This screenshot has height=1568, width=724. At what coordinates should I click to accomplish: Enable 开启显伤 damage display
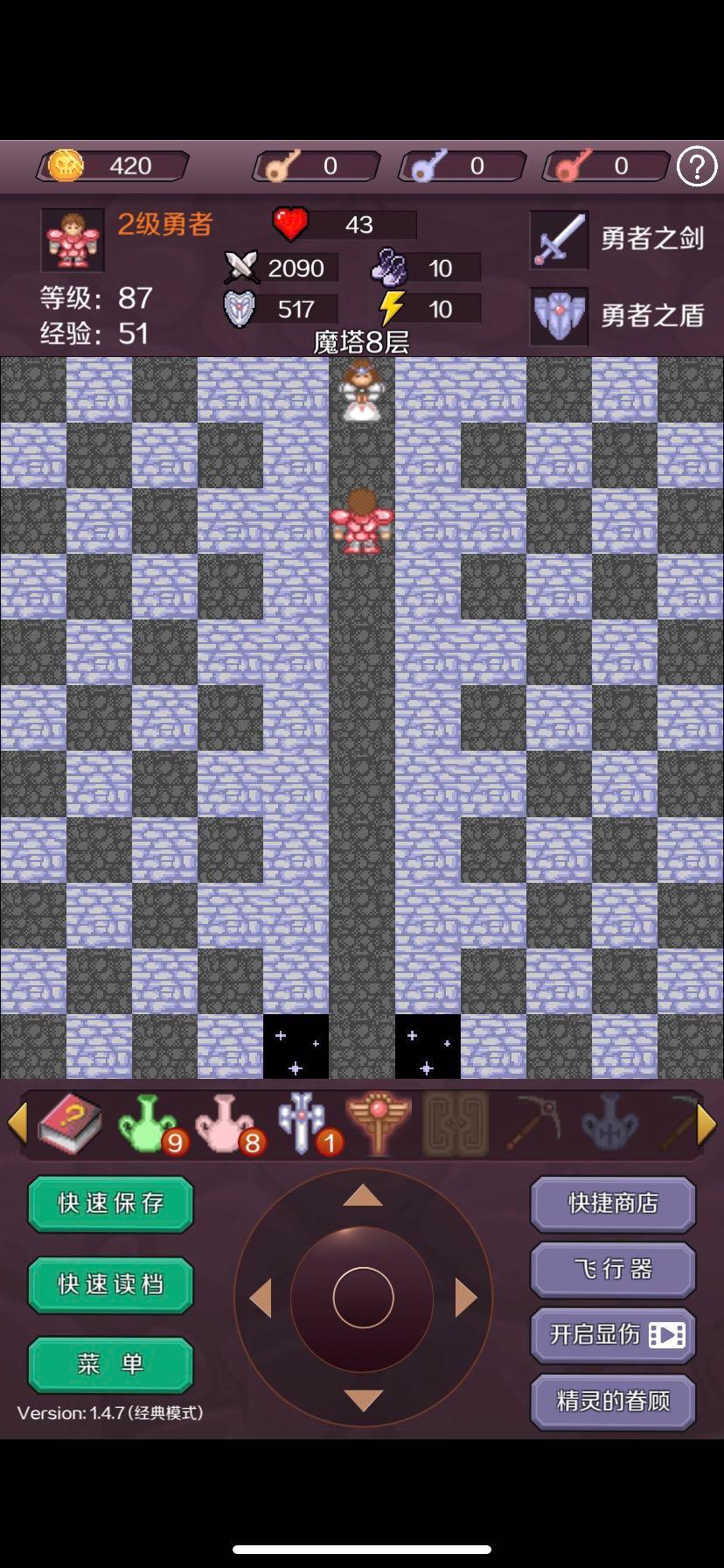tap(613, 1334)
